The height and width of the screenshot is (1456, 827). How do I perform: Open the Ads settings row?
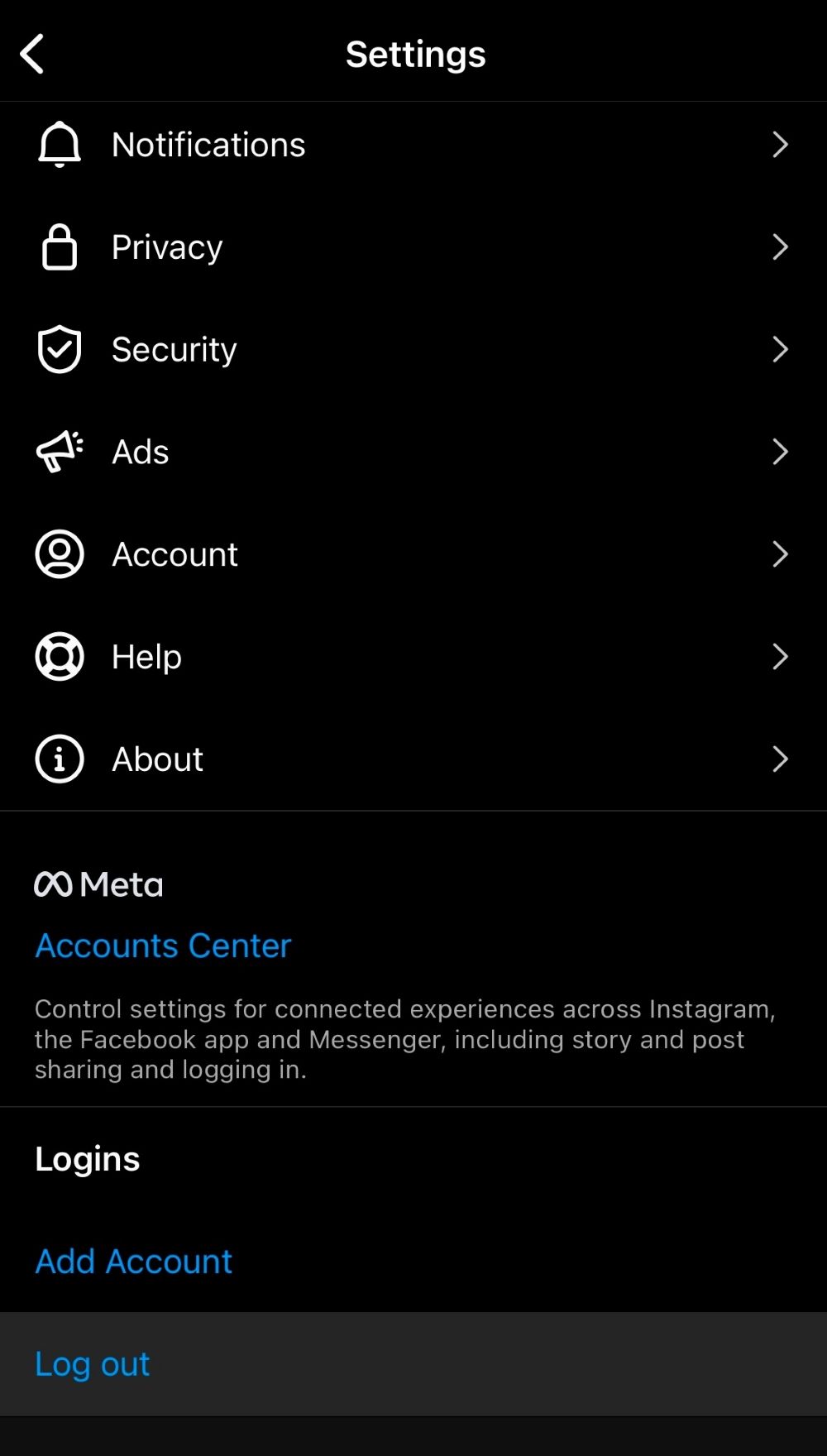point(413,452)
